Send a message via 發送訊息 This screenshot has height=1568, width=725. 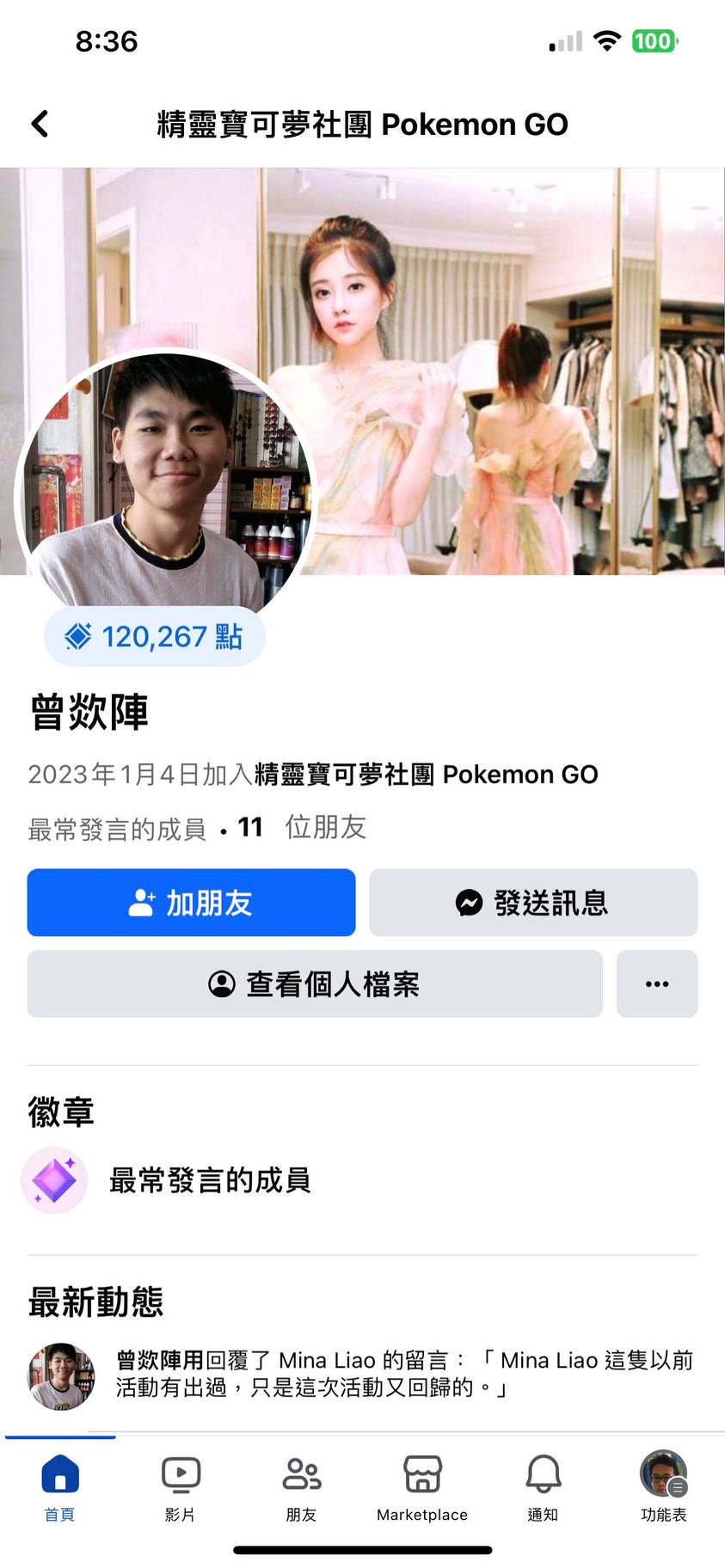(533, 903)
